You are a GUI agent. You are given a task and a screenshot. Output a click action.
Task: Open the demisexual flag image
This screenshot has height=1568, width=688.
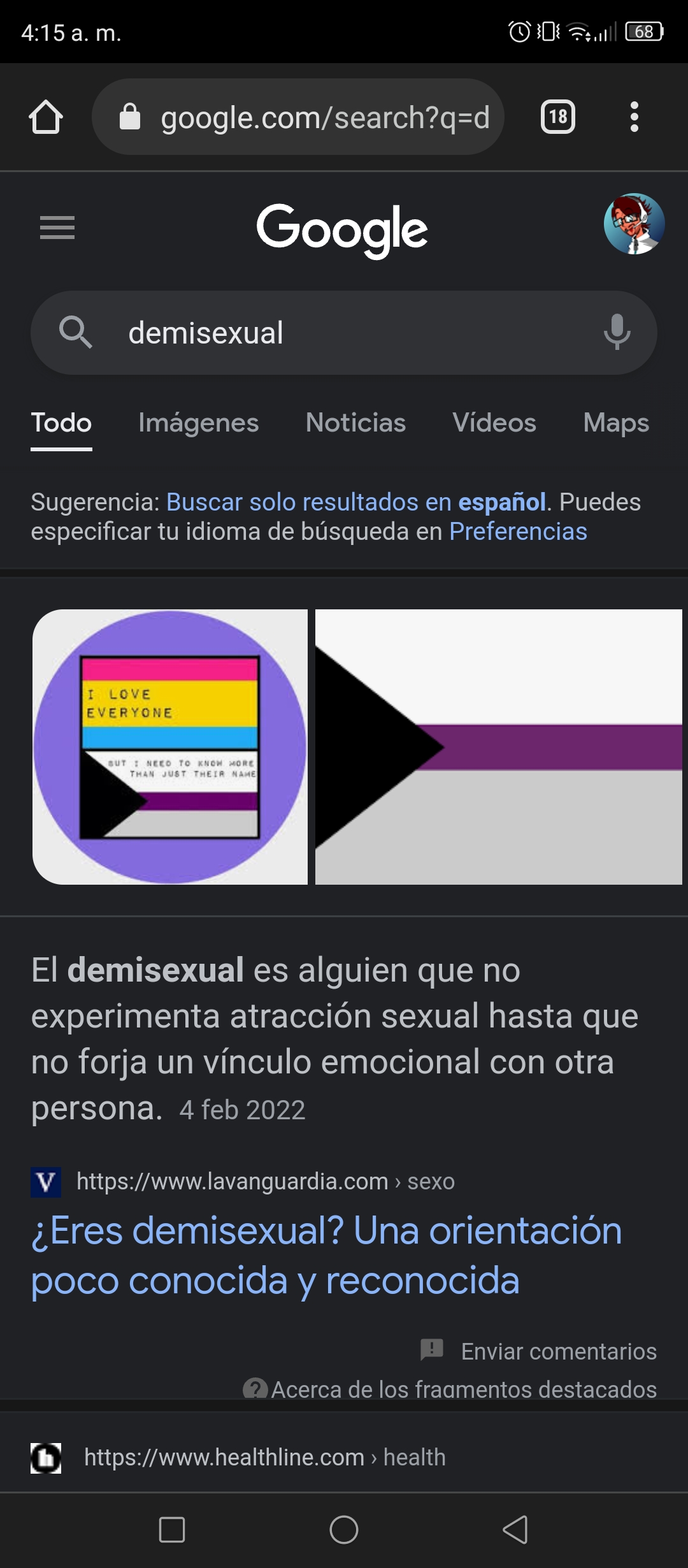click(499, 747)
